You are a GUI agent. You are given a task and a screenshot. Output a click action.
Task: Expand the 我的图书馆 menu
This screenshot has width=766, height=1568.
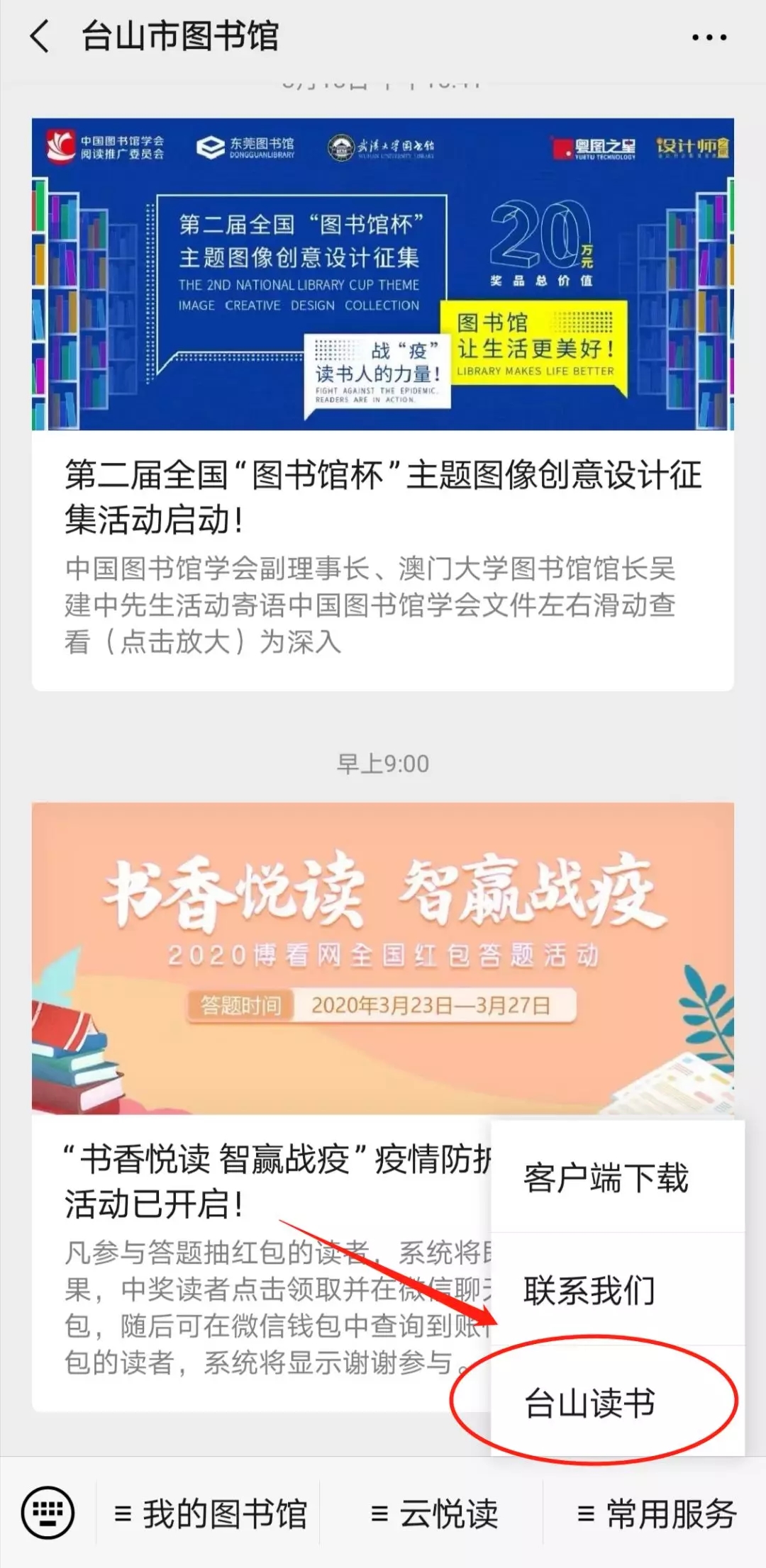click(211, 1514)
